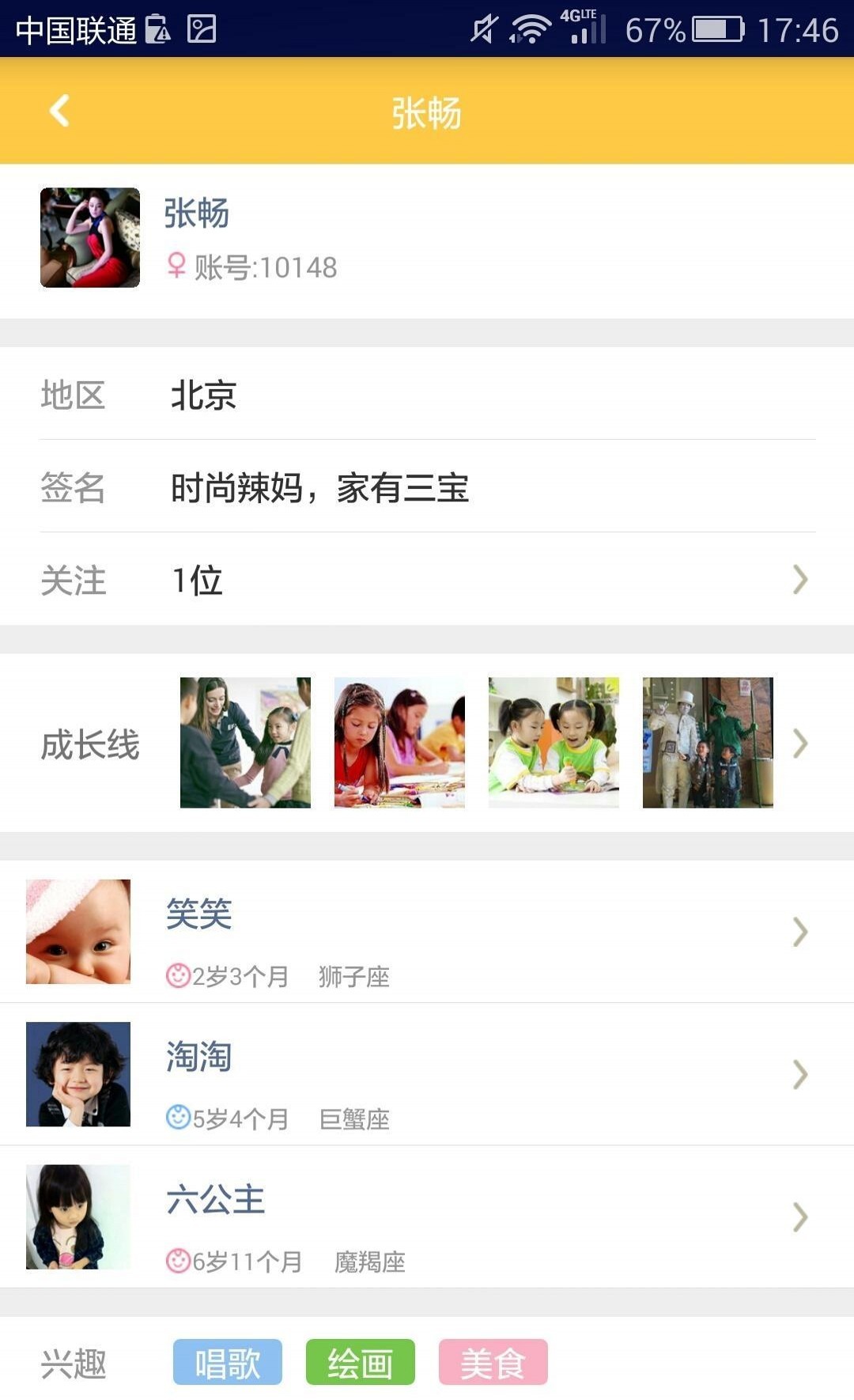This screenshot has width=854, height=1400.
Task: Open child profile 笑笑
Action: [427, 932]
